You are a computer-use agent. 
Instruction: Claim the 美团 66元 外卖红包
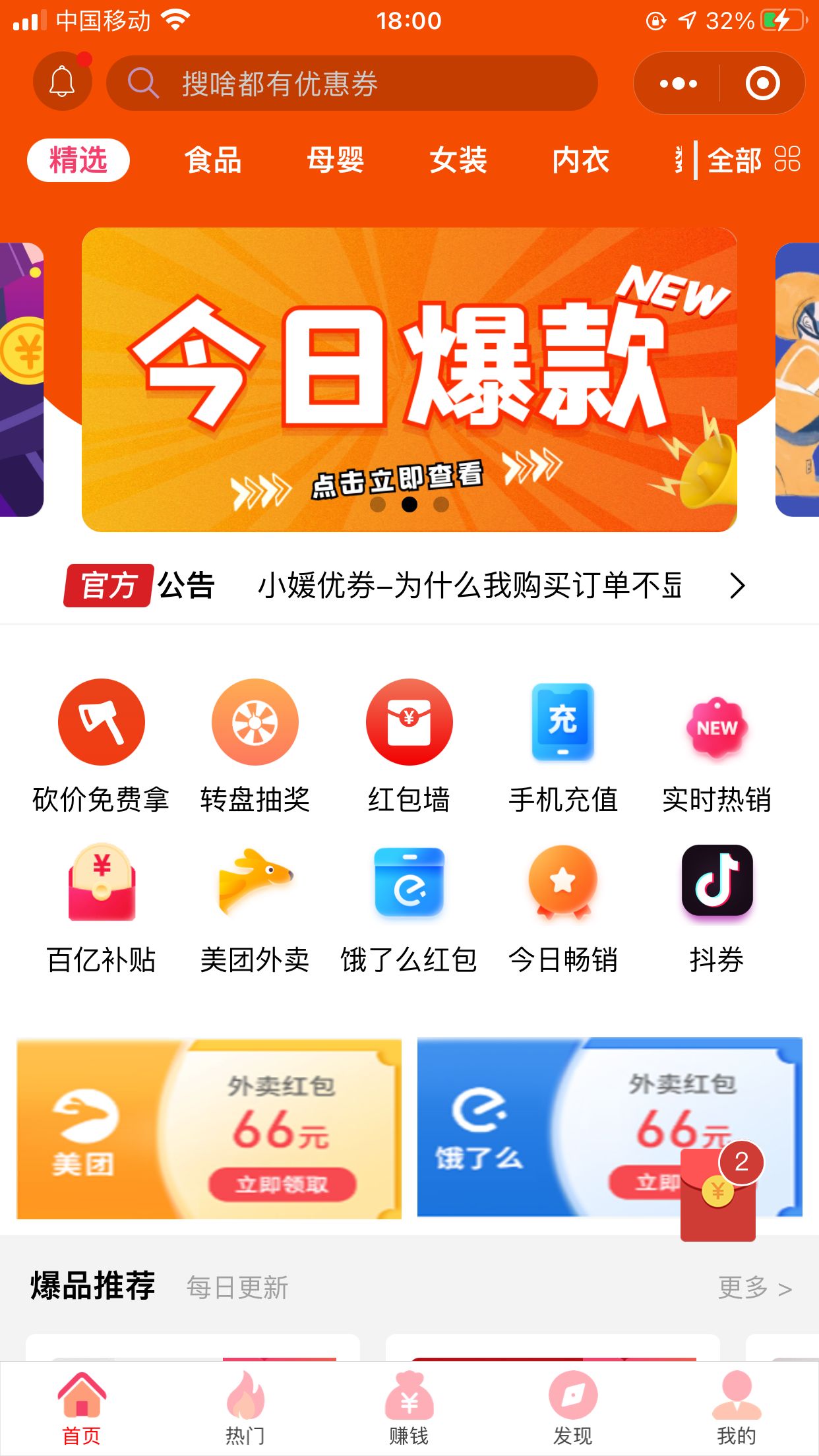(x=282, y=1184)
